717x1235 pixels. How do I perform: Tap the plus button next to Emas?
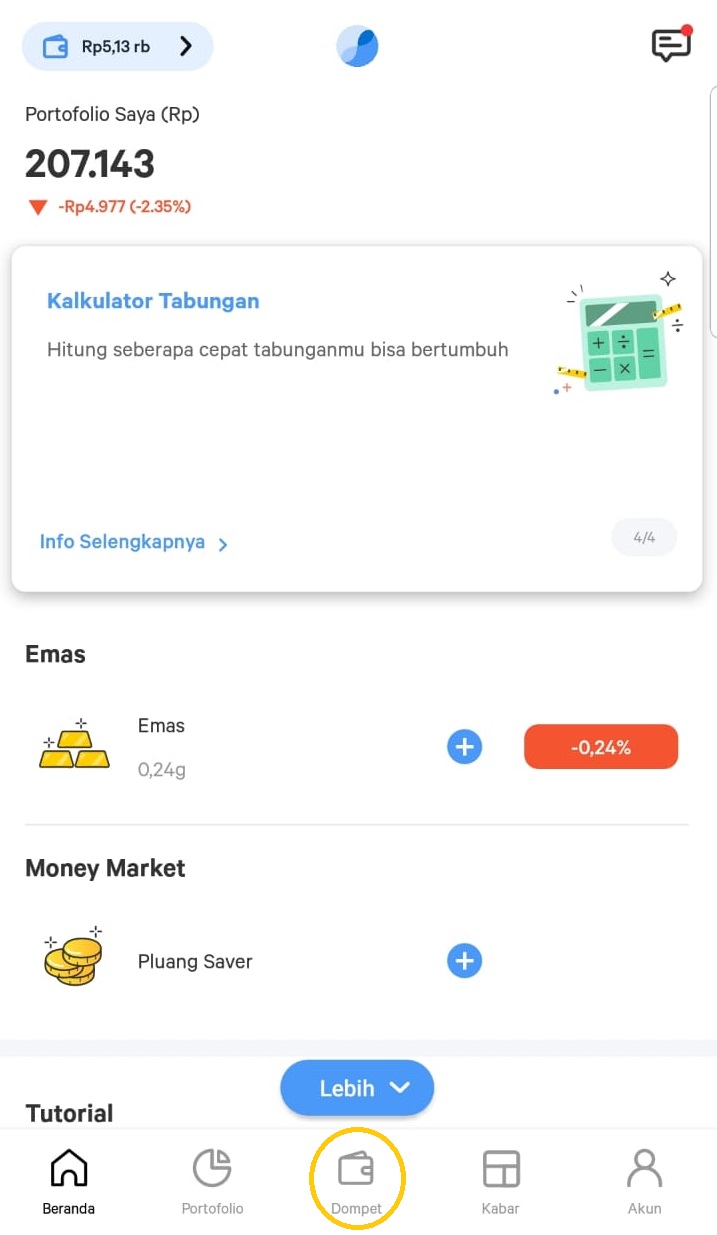tap(464, 747)
